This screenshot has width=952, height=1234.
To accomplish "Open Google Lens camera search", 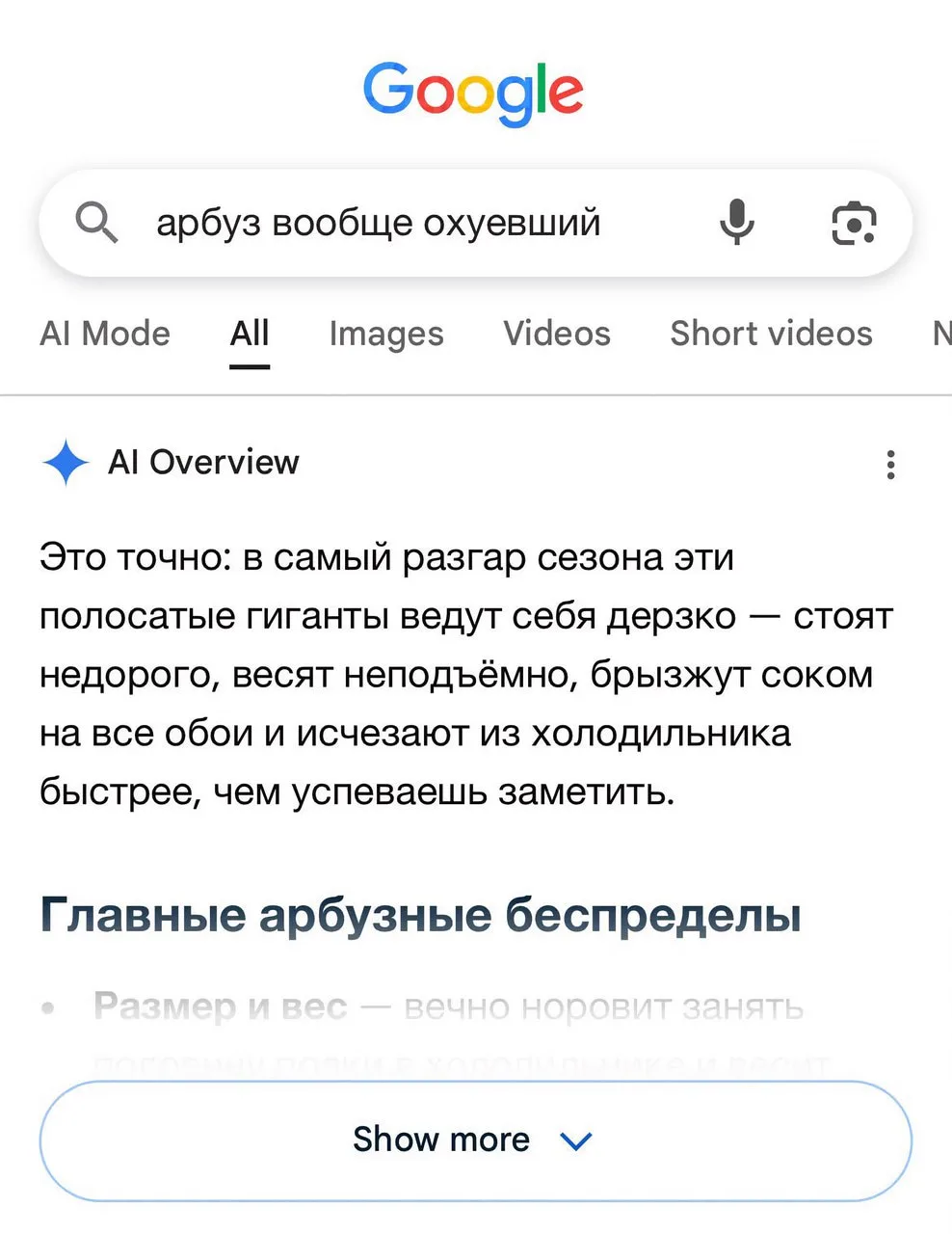I will [x=854, y=224].
